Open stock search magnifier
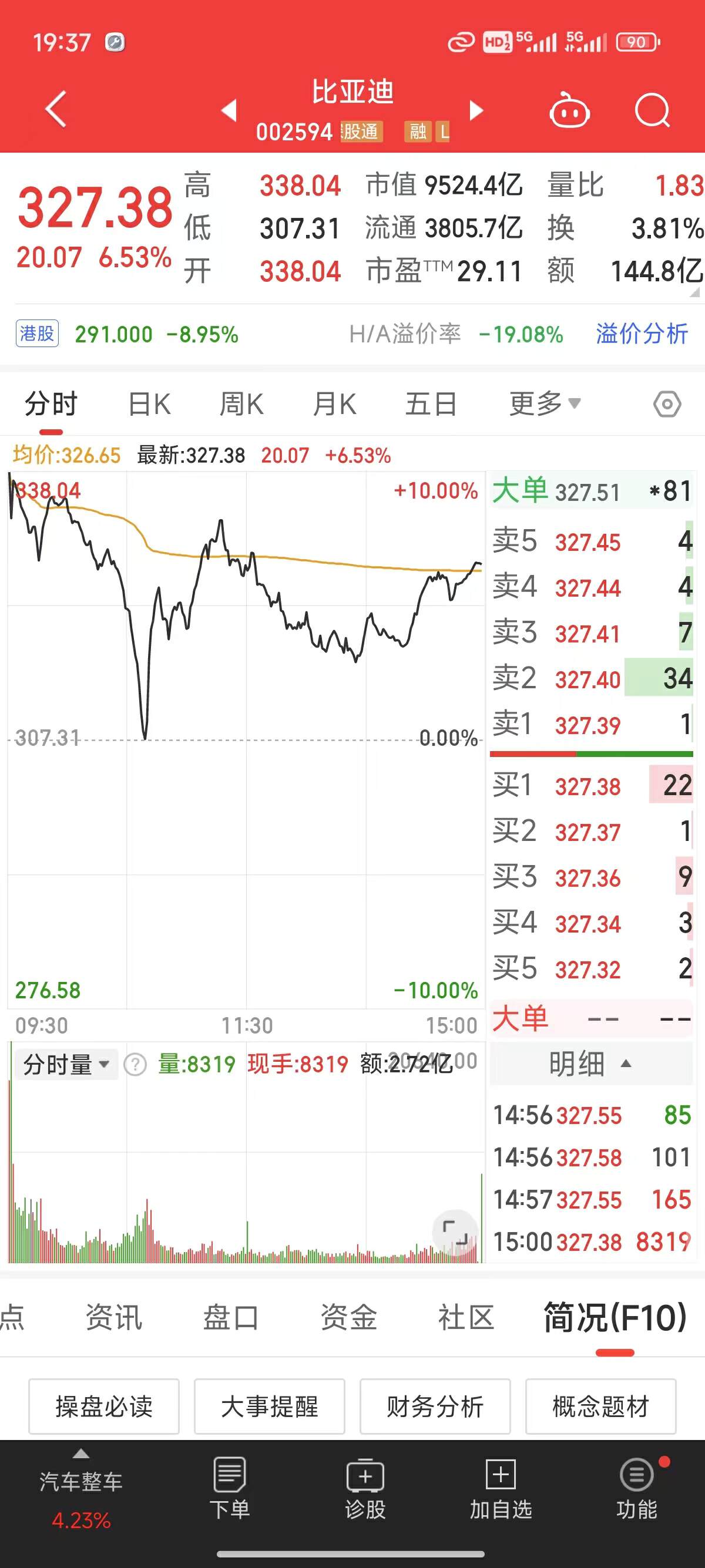Viewport: 705px width, 1568px height. 652,110
